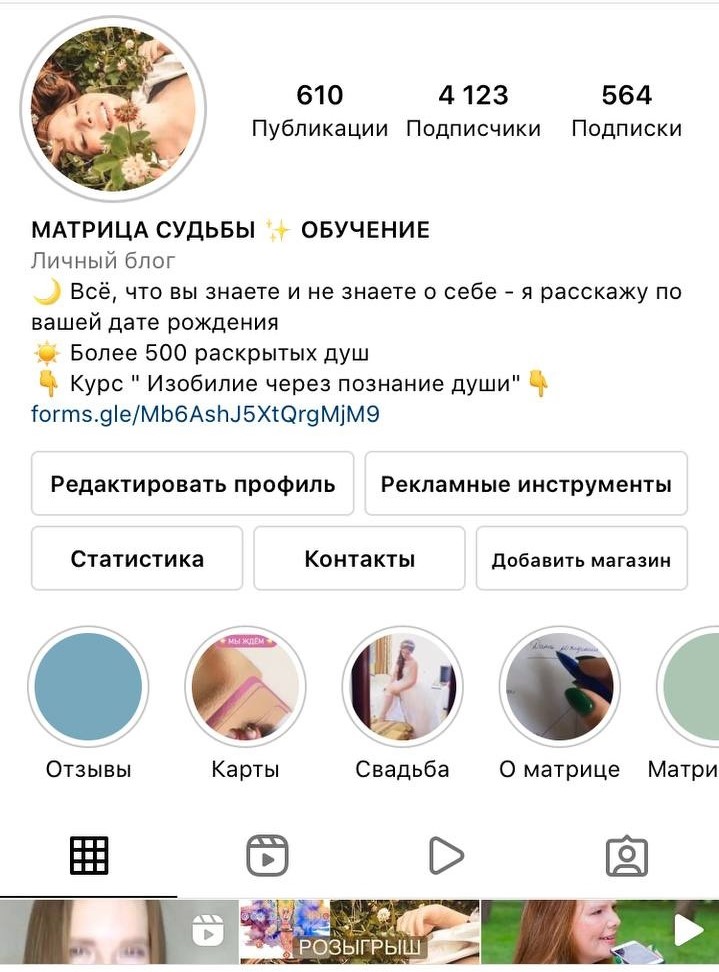Switch to the posts grid tab
The width and height of the screenshot is (719, 972).
coord(89,856)
